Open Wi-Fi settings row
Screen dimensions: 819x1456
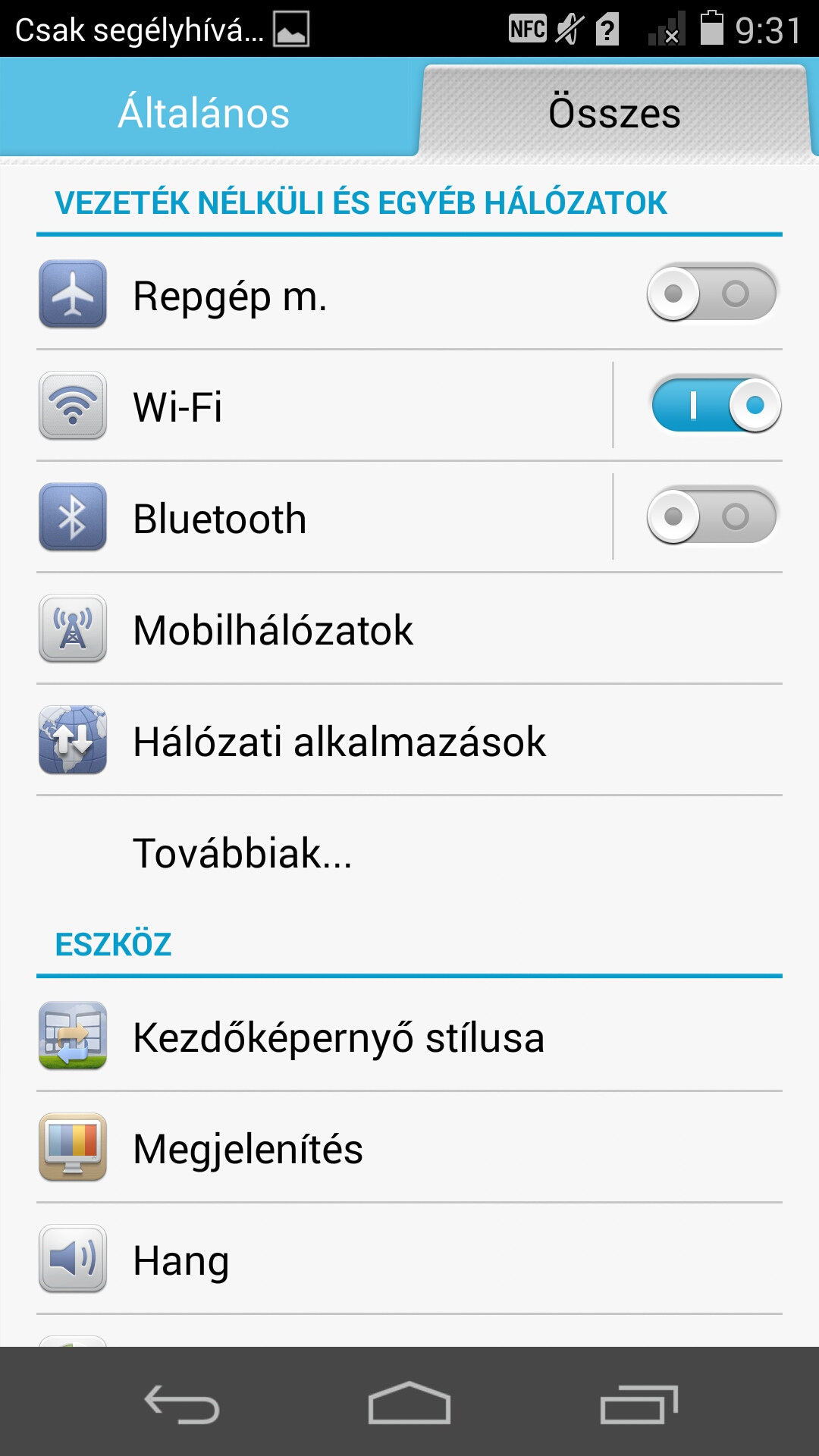(318, 406)
